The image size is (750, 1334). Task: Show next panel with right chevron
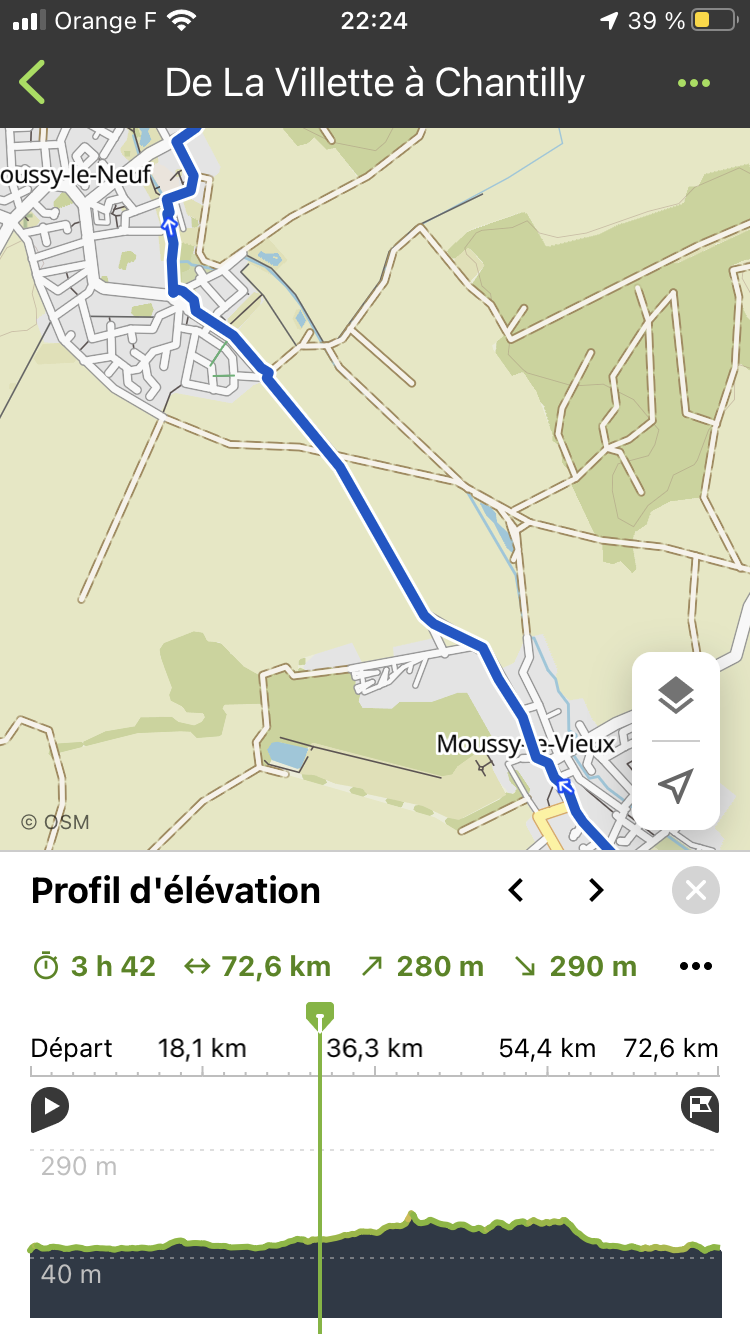(x=596, y=890)
